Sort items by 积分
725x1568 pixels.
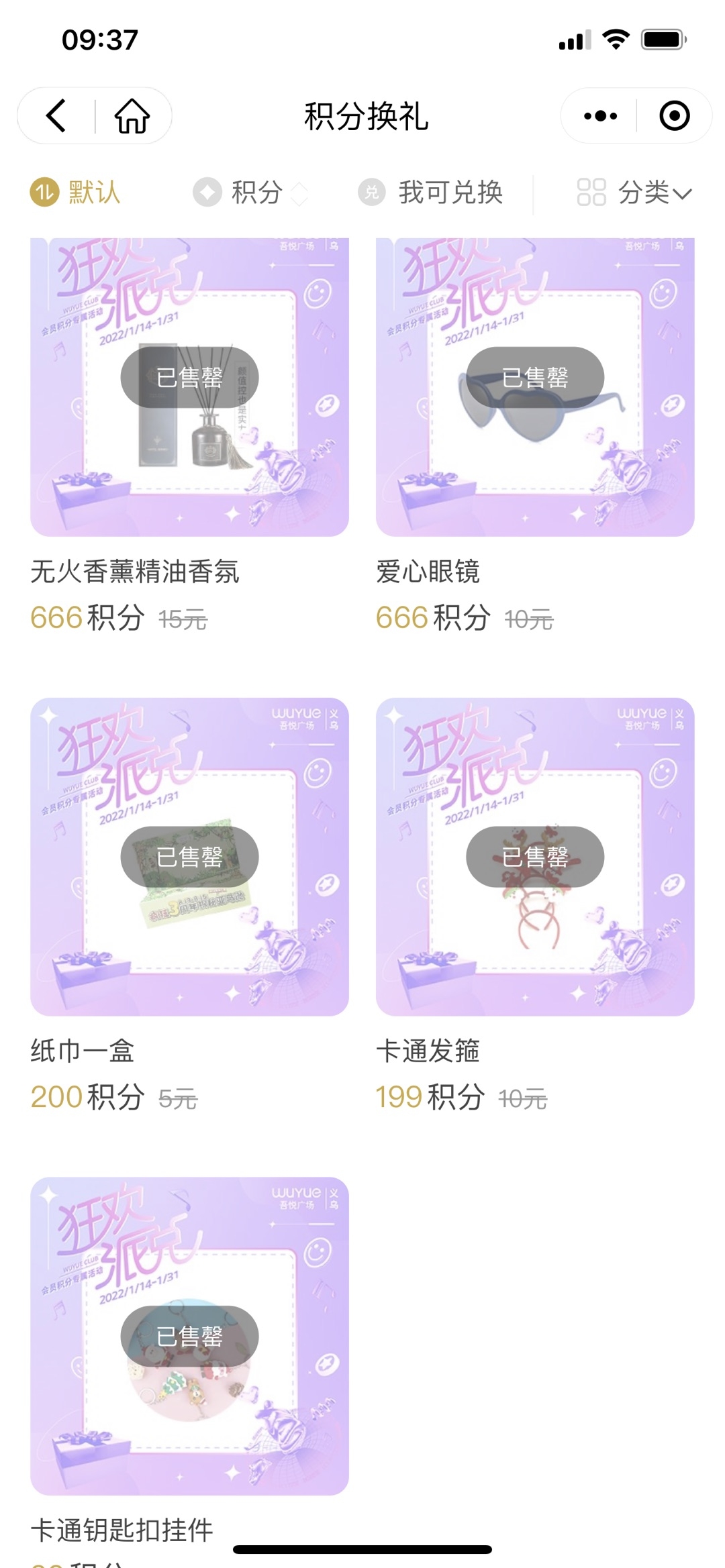tap(250, 193)
